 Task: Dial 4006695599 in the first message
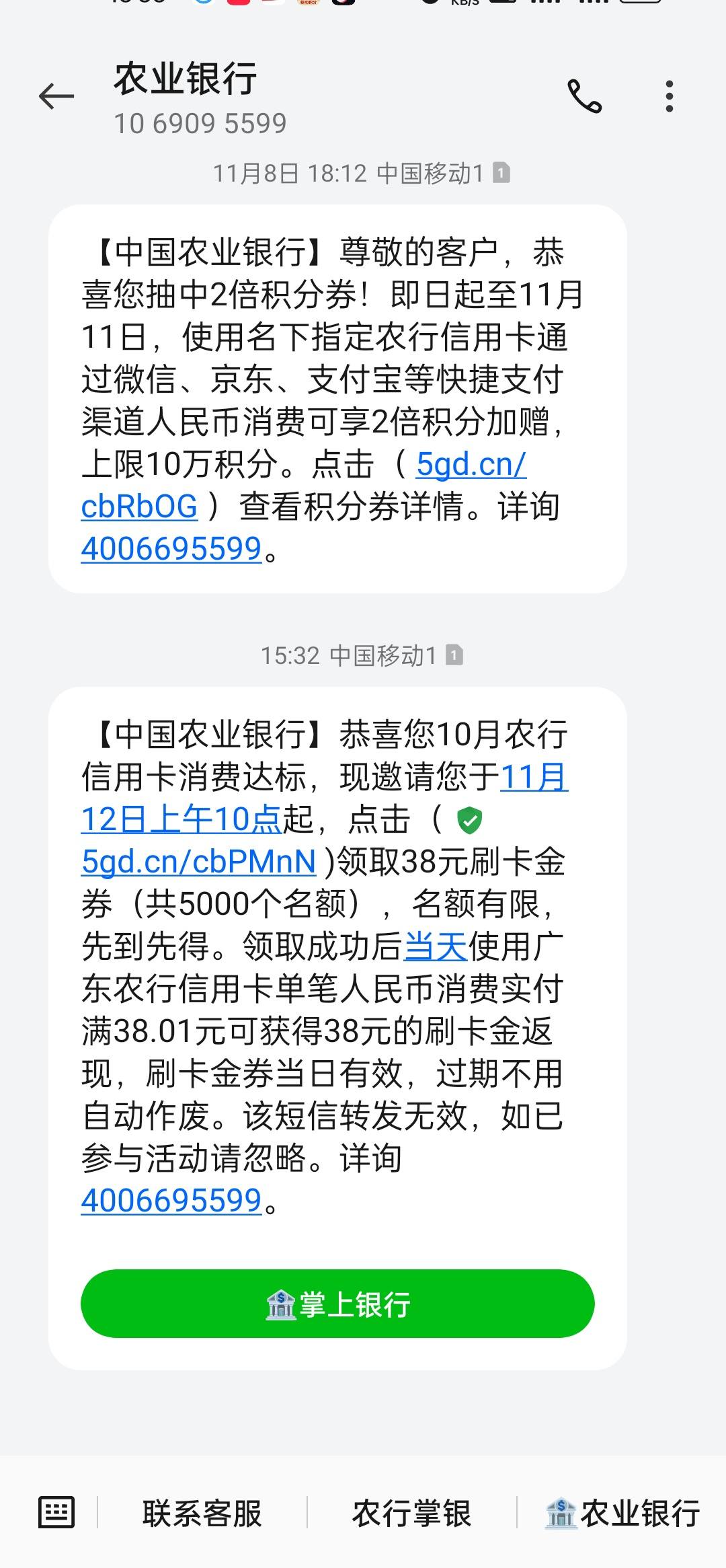(171, 549)
